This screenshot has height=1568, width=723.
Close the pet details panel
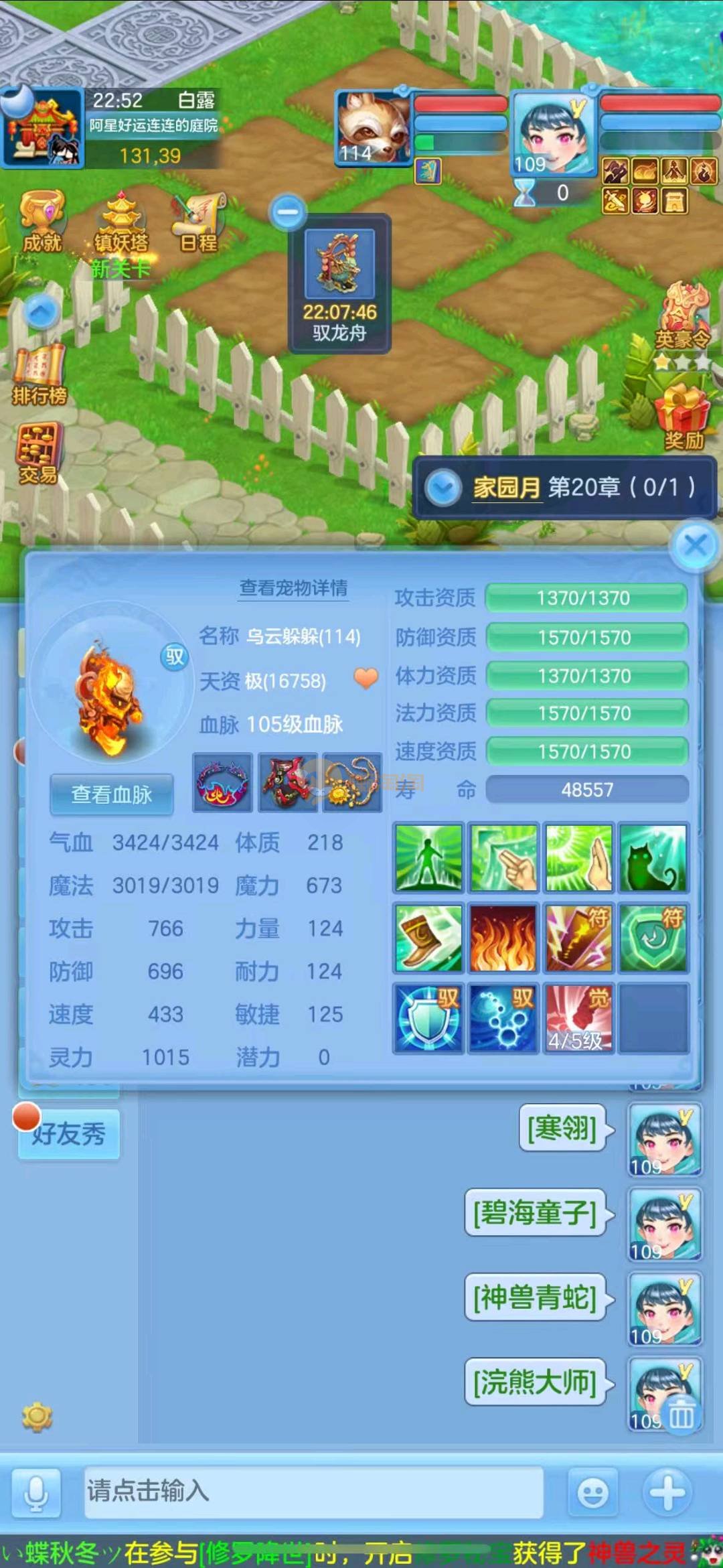point(696,545)
